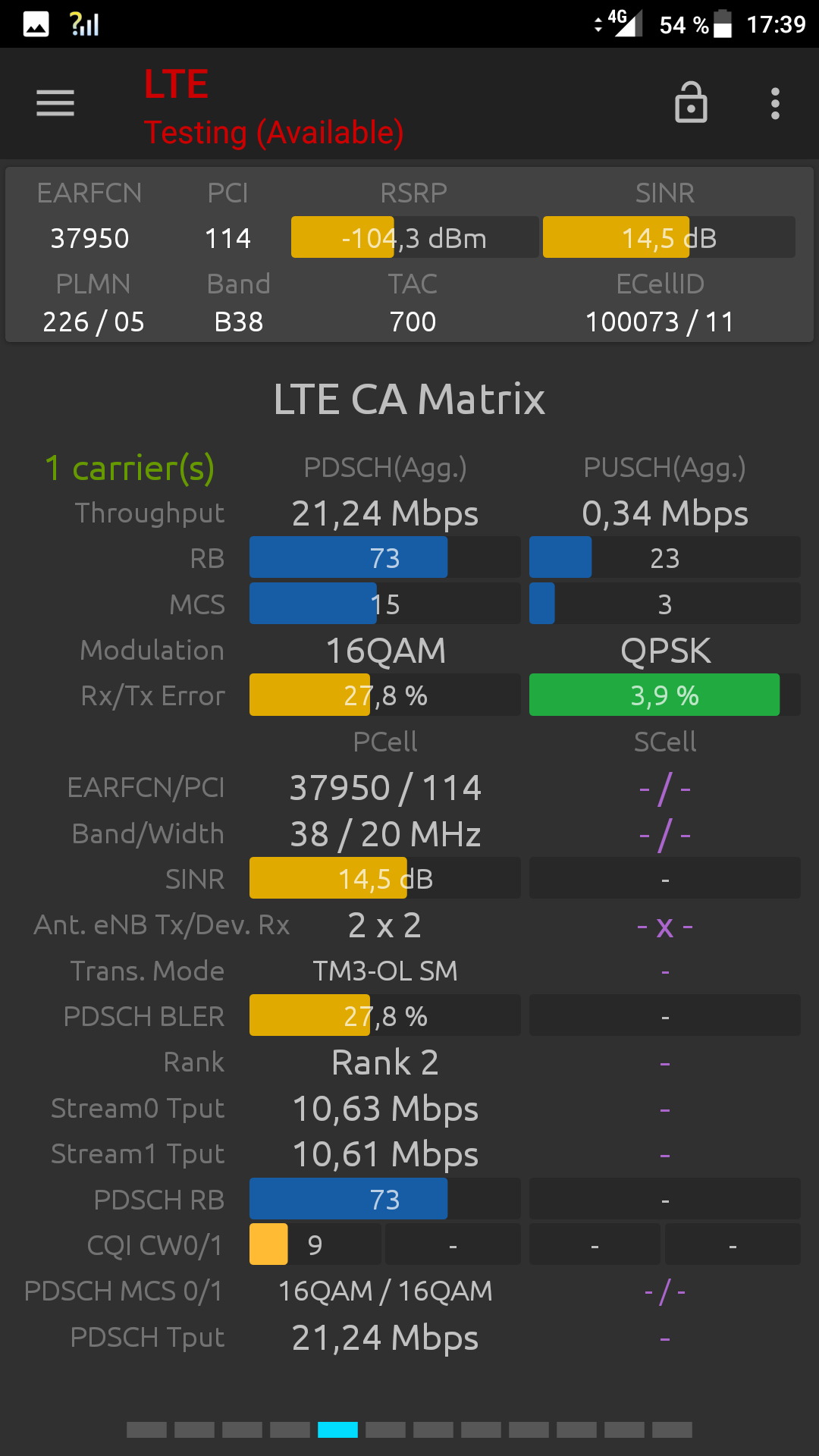Tap the unlocked padlock icon
819x1456 pixels.
691,102
